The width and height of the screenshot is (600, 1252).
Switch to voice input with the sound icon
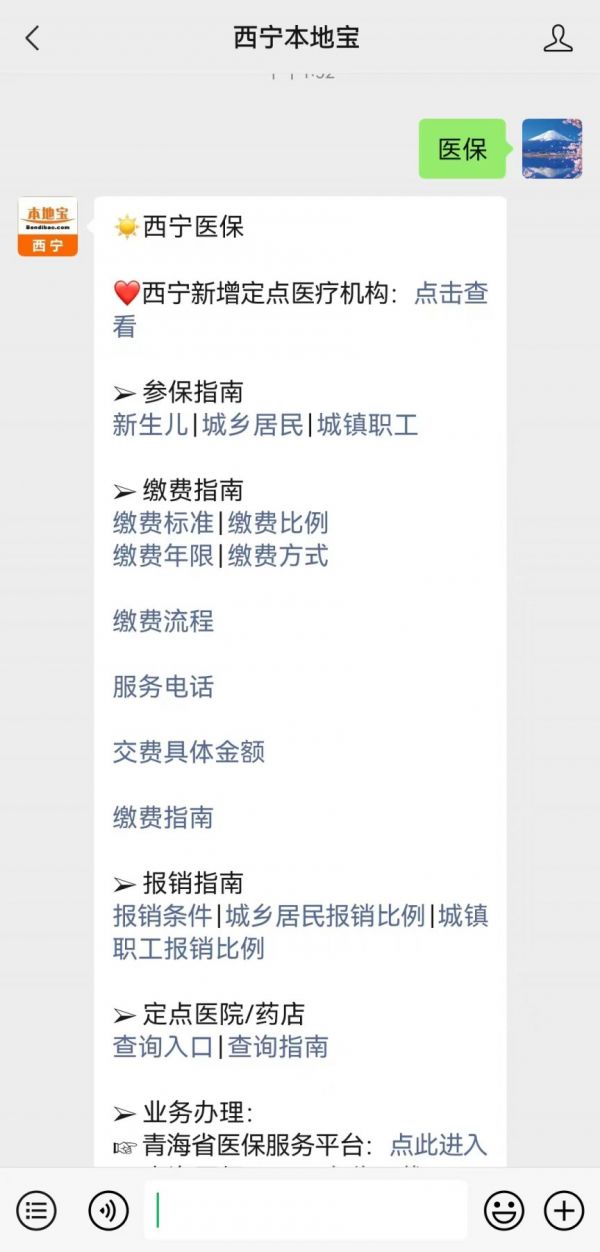pos(108,1211)
